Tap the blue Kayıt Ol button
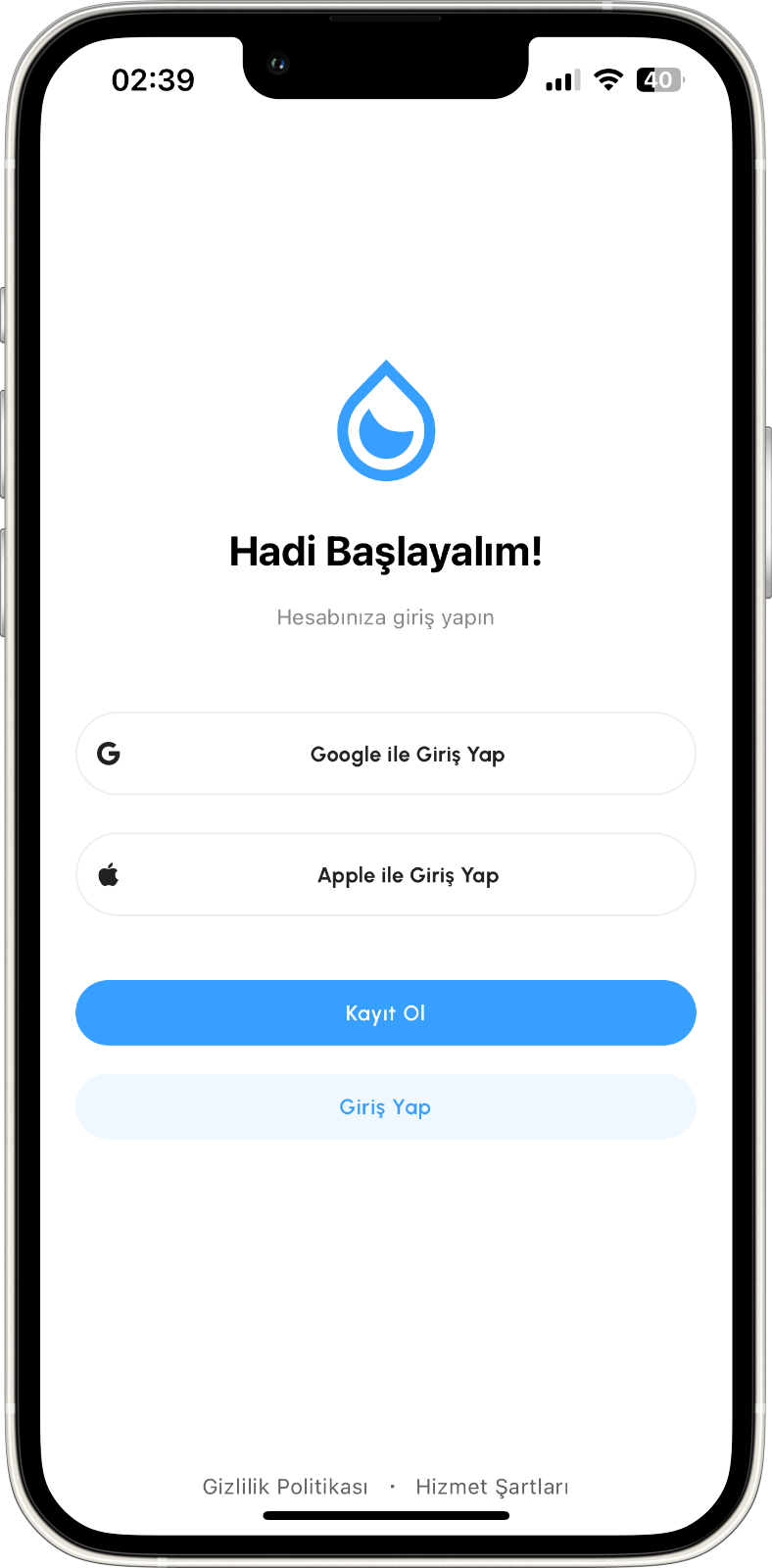This screenshot has width=772, height=1568. [386, 1012]
